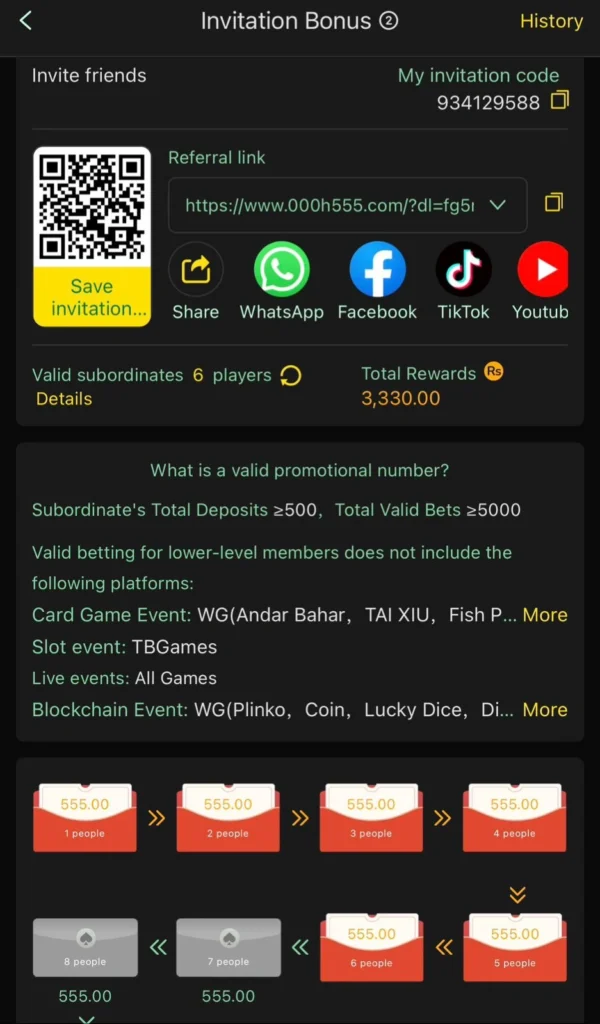Save the invitation image
The width and height of the screenshot is (600, 1024).
tap(92, 298)
